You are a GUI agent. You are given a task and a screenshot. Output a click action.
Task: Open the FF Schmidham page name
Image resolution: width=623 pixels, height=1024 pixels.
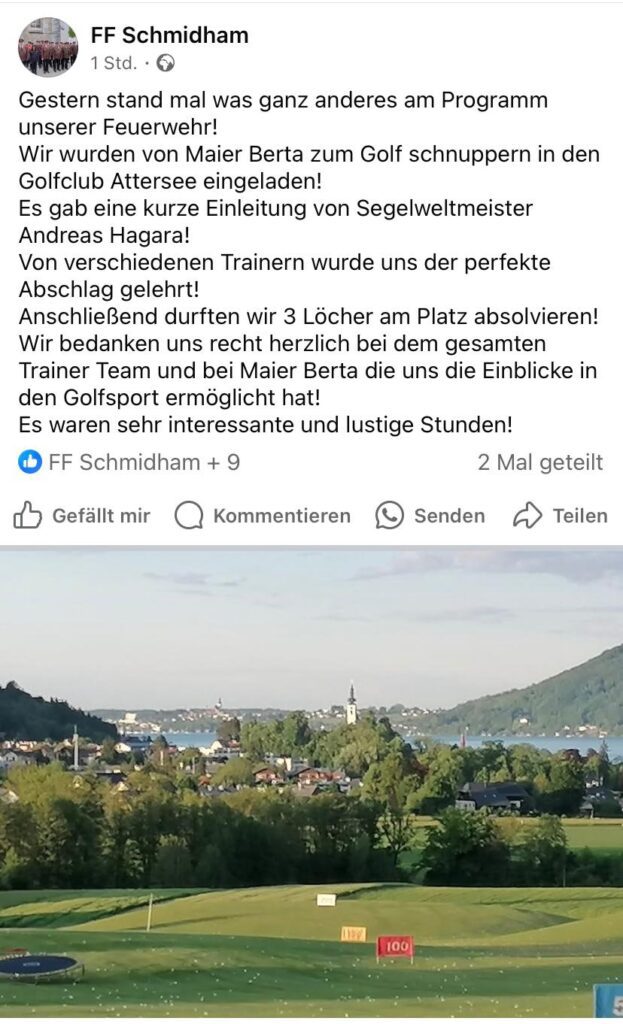point(169,35)
